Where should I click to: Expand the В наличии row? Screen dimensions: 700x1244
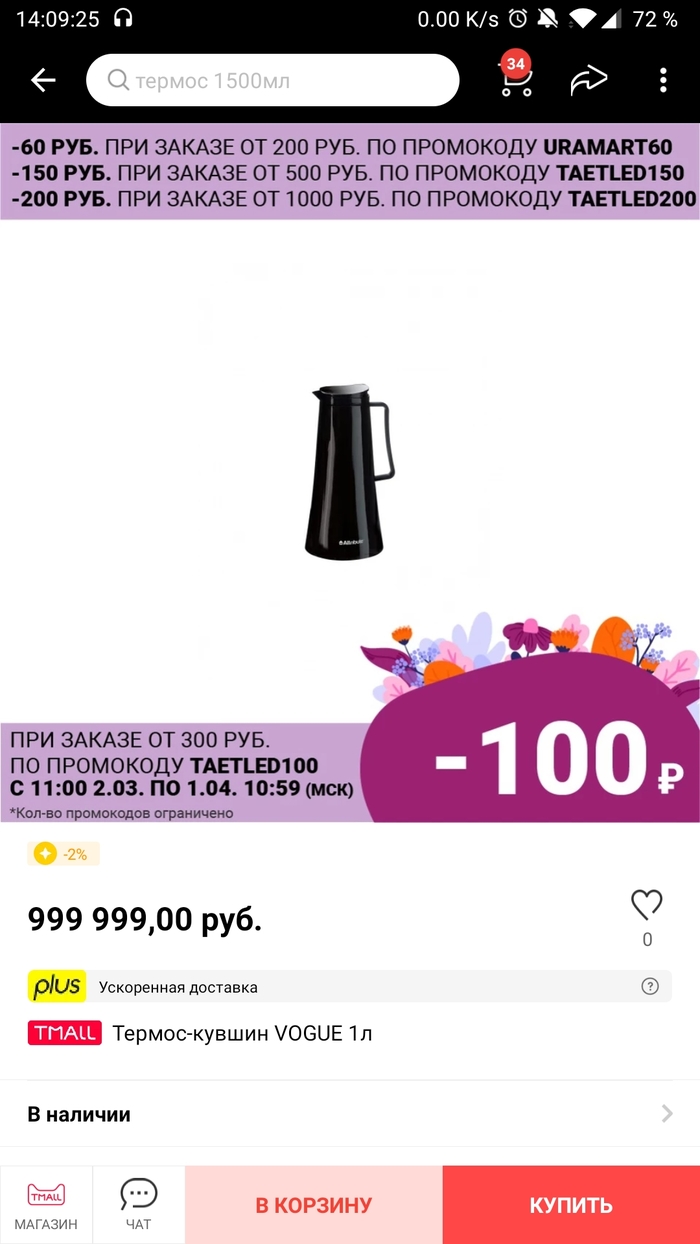350,1114
